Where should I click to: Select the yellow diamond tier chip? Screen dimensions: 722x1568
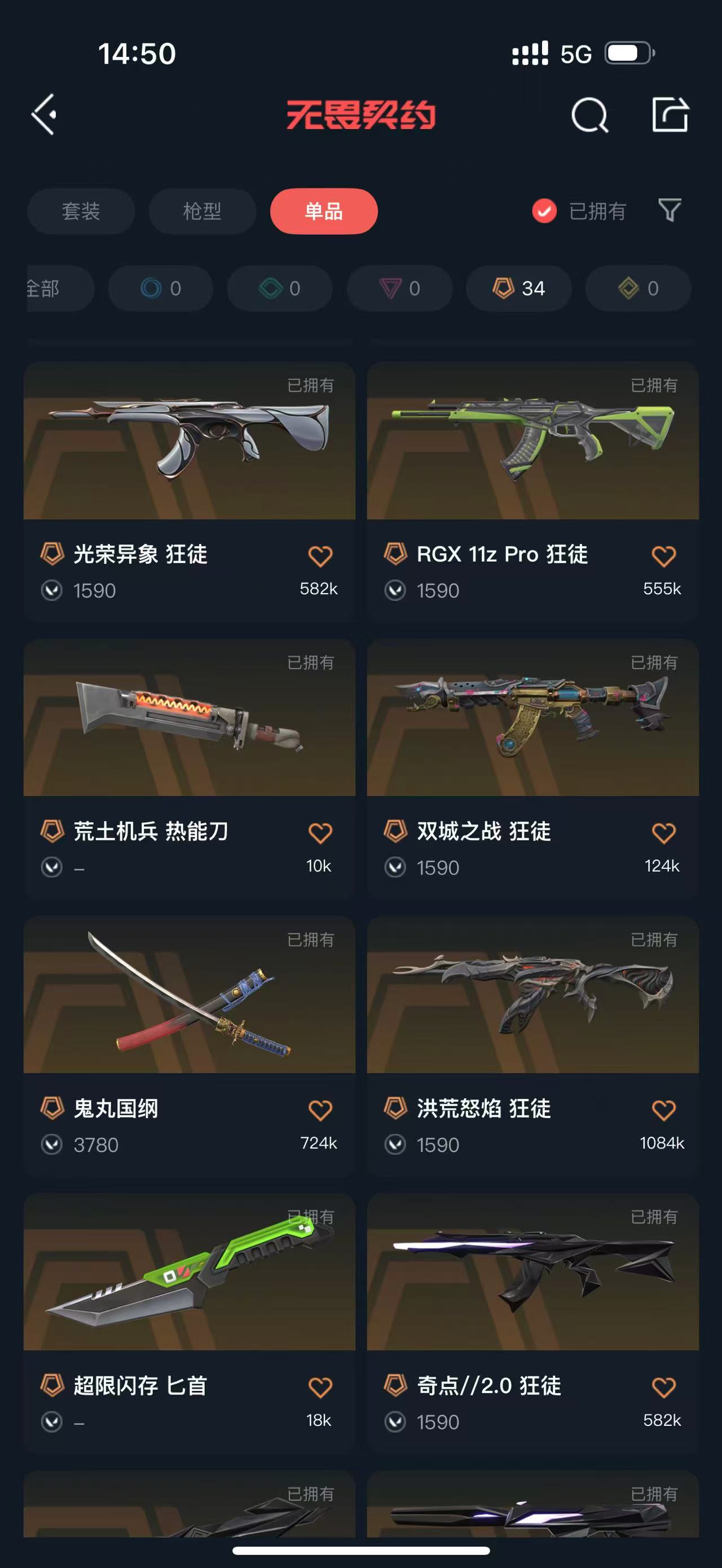638,288
